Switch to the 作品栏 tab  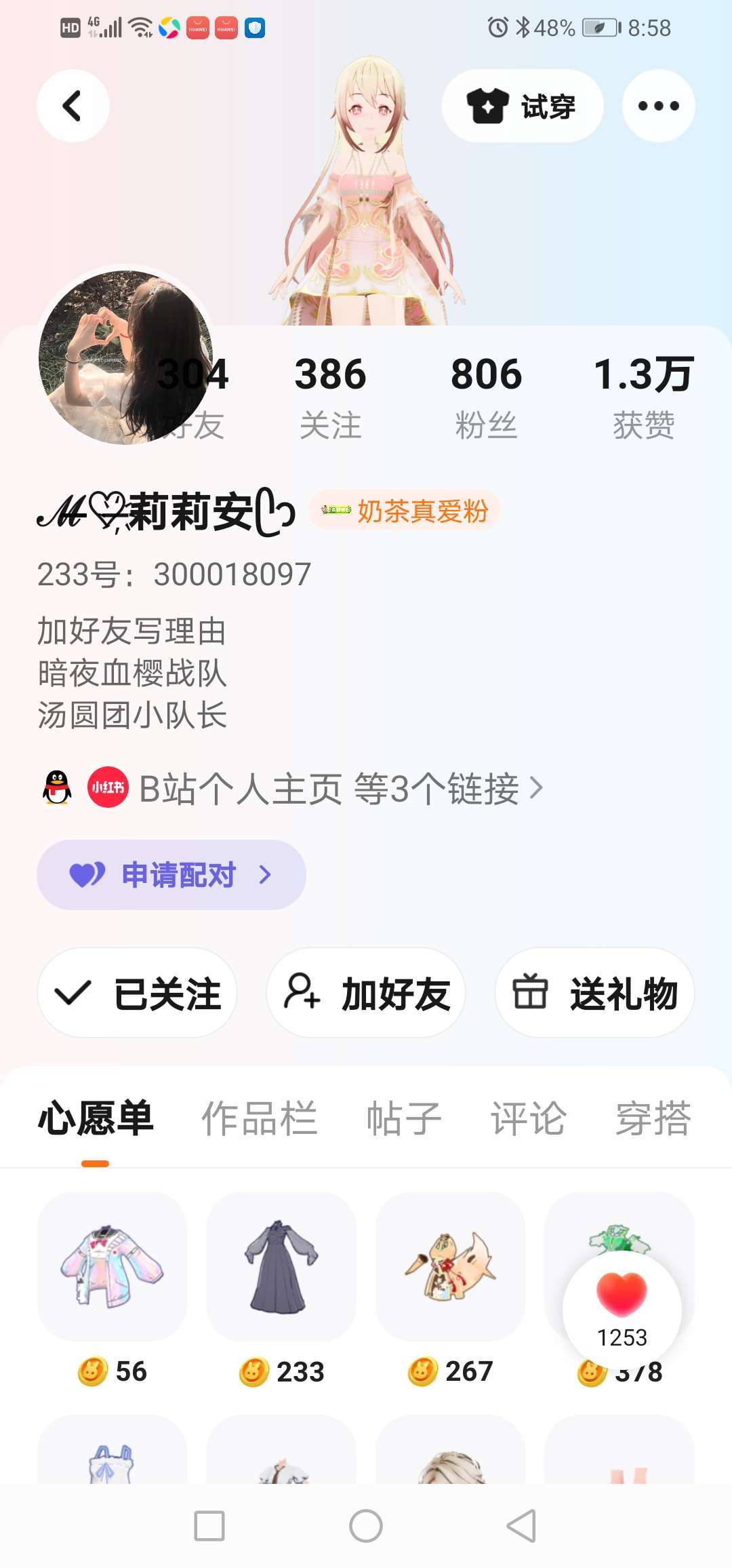(x=259, y=1118)
